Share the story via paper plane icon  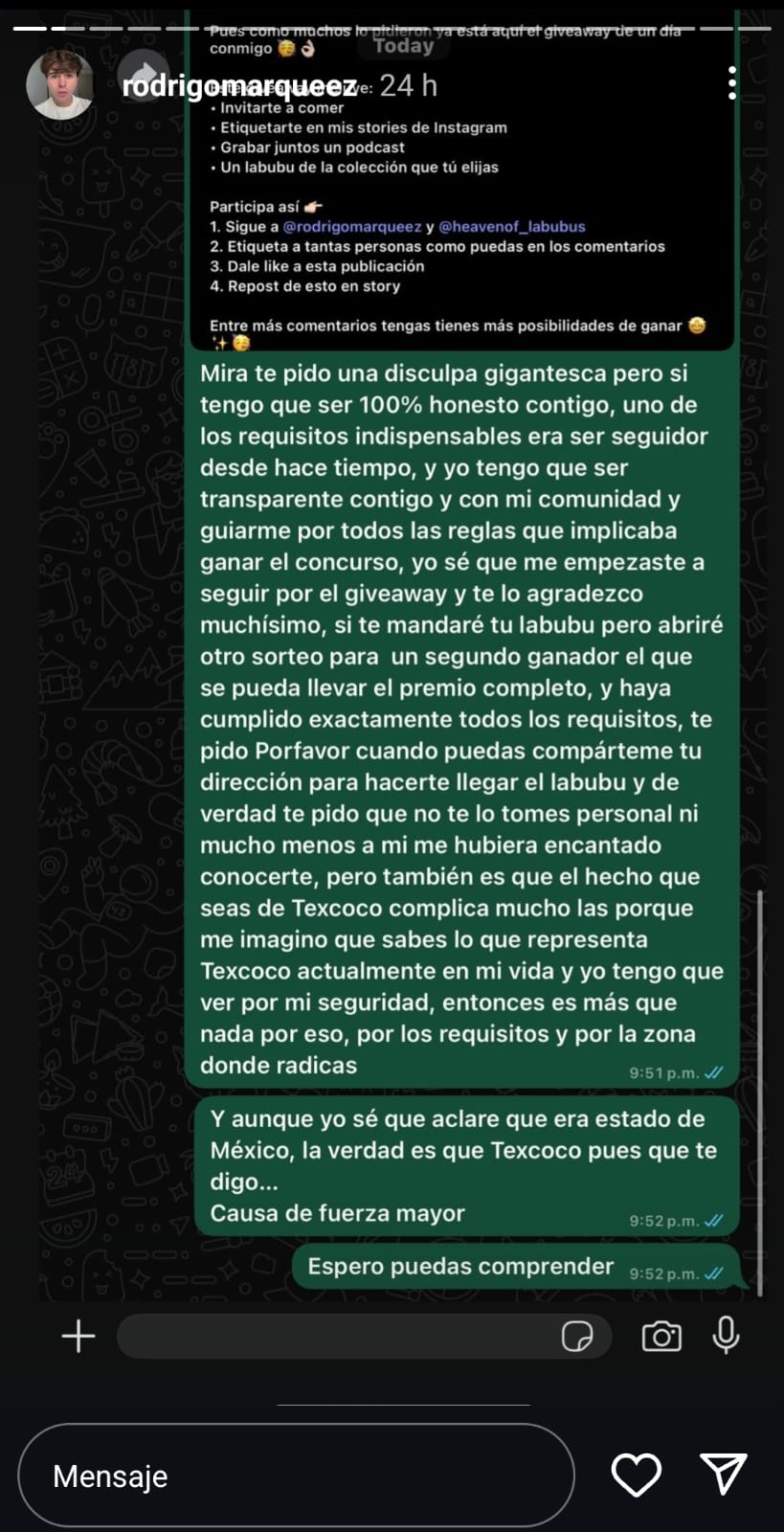click(723, 1475)
